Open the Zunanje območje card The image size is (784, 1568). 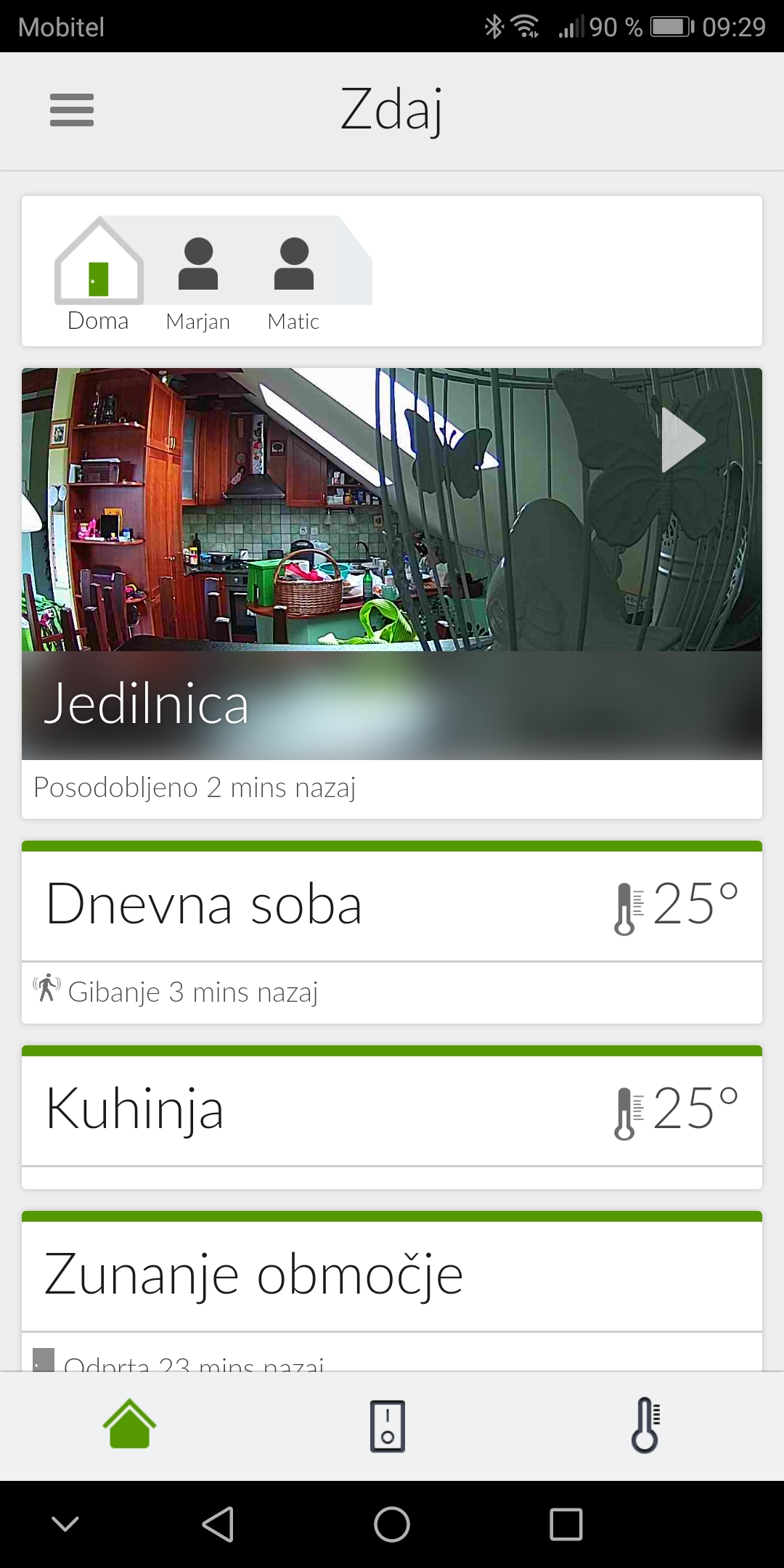pyautogui.click(x=392, y=1276)
